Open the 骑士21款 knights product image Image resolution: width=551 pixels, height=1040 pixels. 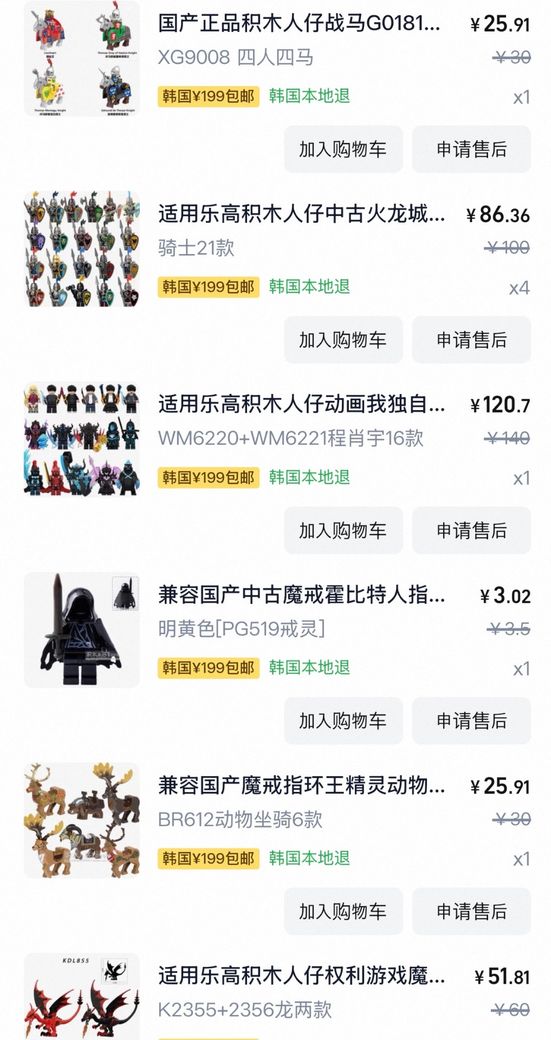tap(82, 249)
